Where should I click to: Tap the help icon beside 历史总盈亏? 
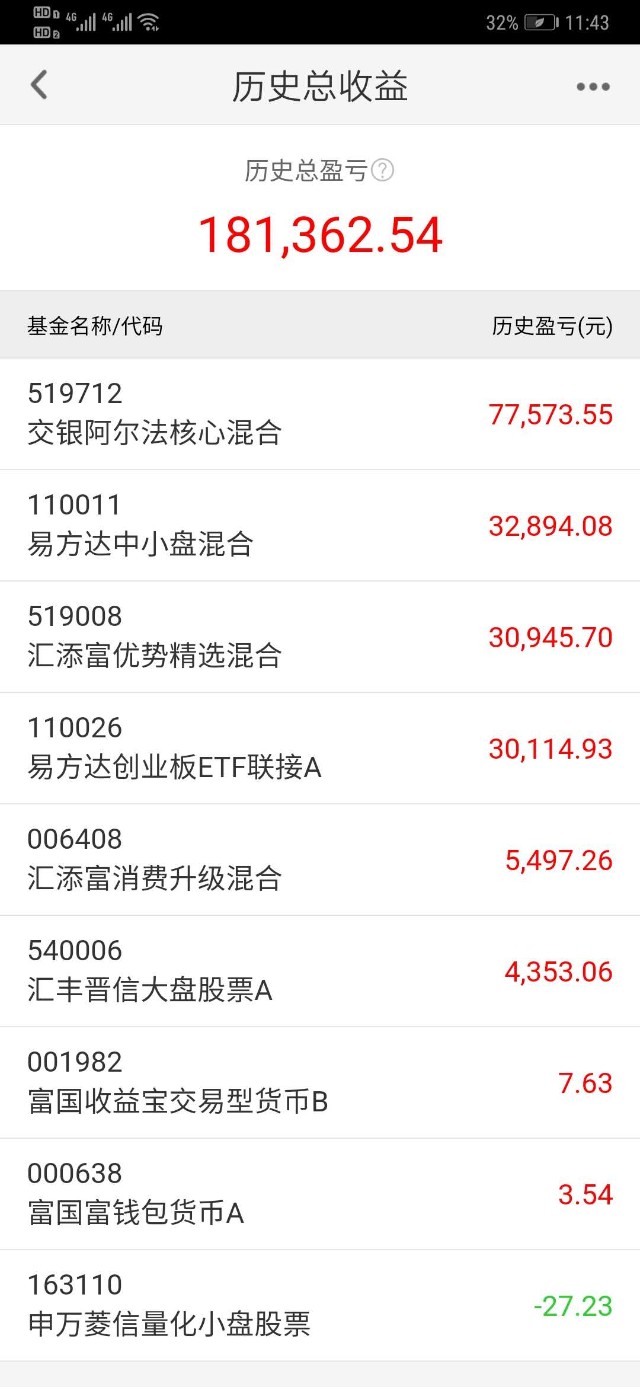[382, 171]
